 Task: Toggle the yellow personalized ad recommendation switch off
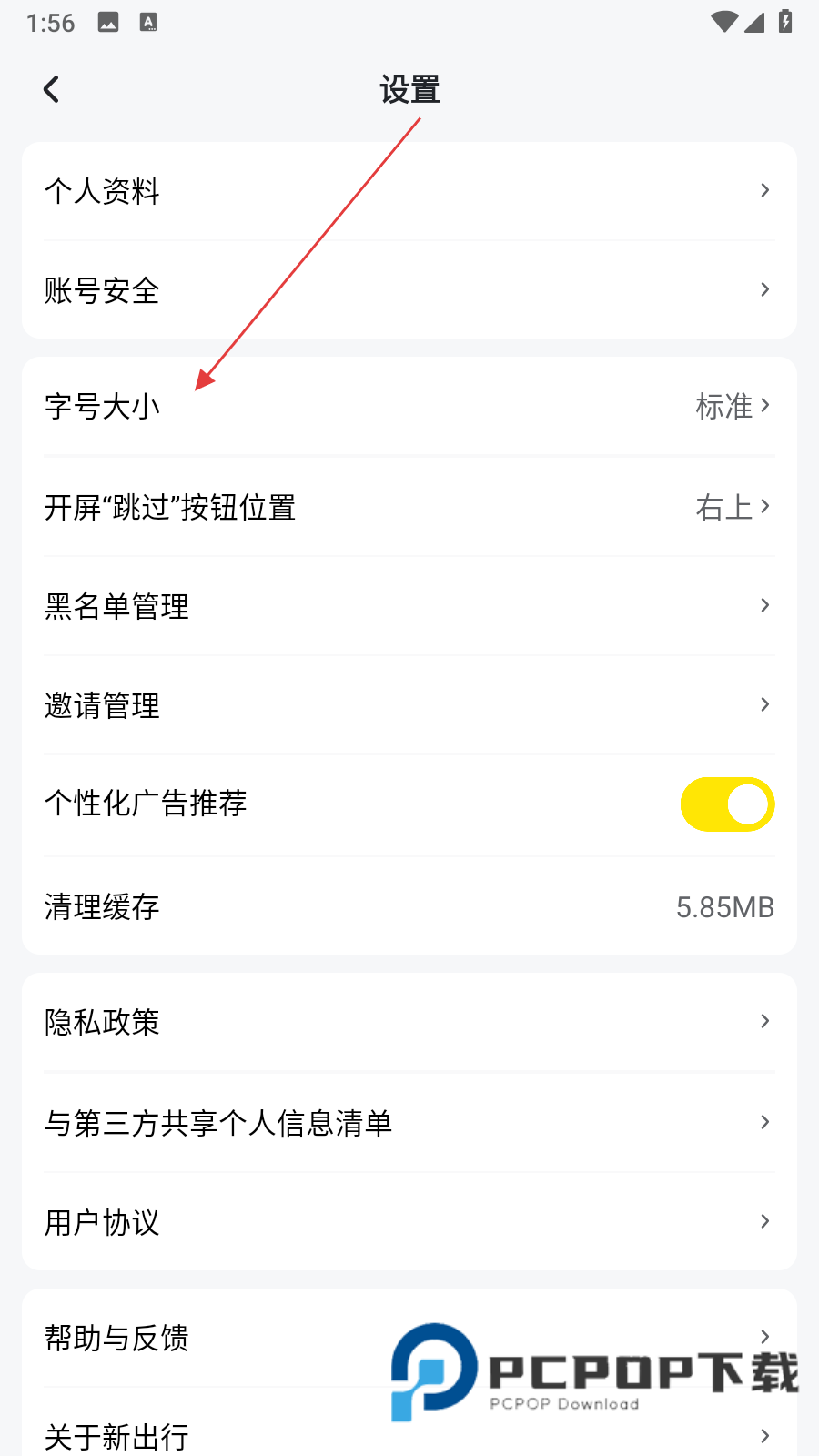(x=727, y=804)
